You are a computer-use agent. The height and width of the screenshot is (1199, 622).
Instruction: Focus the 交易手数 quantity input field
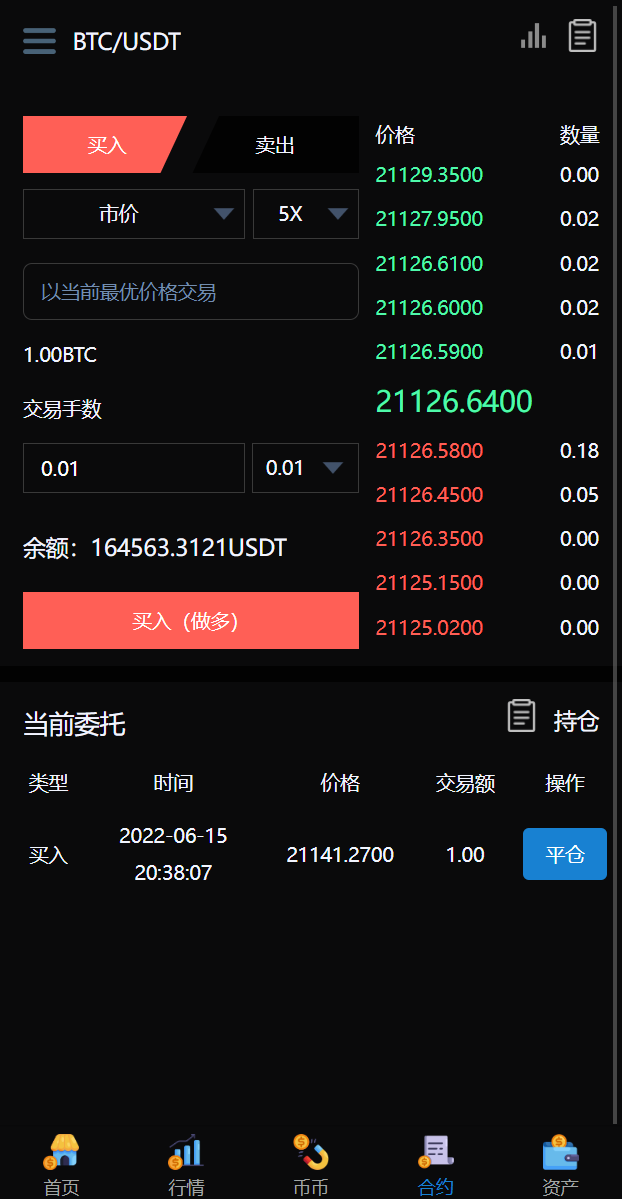click(134, 468)
